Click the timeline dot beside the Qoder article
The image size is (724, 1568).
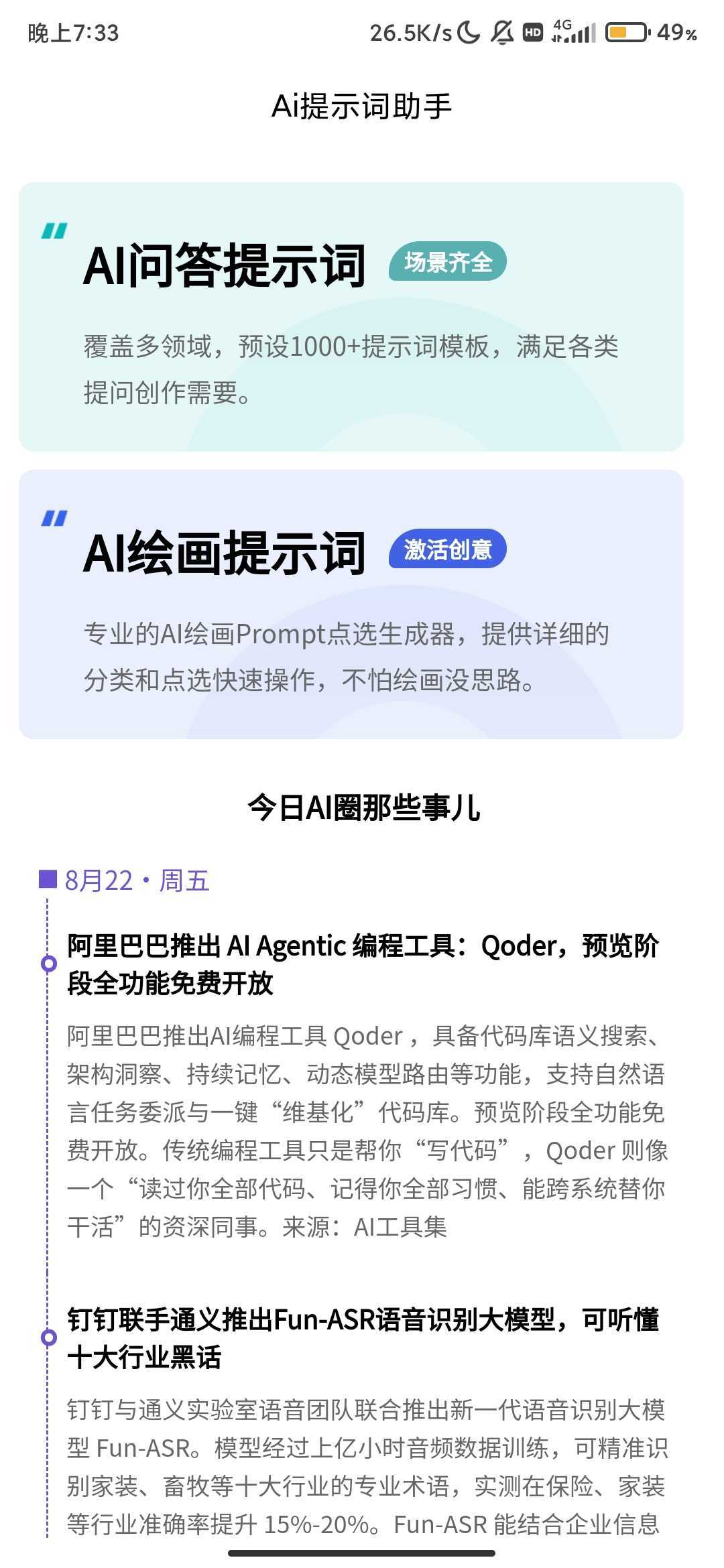pyautogui.click(x=48, y=964)
